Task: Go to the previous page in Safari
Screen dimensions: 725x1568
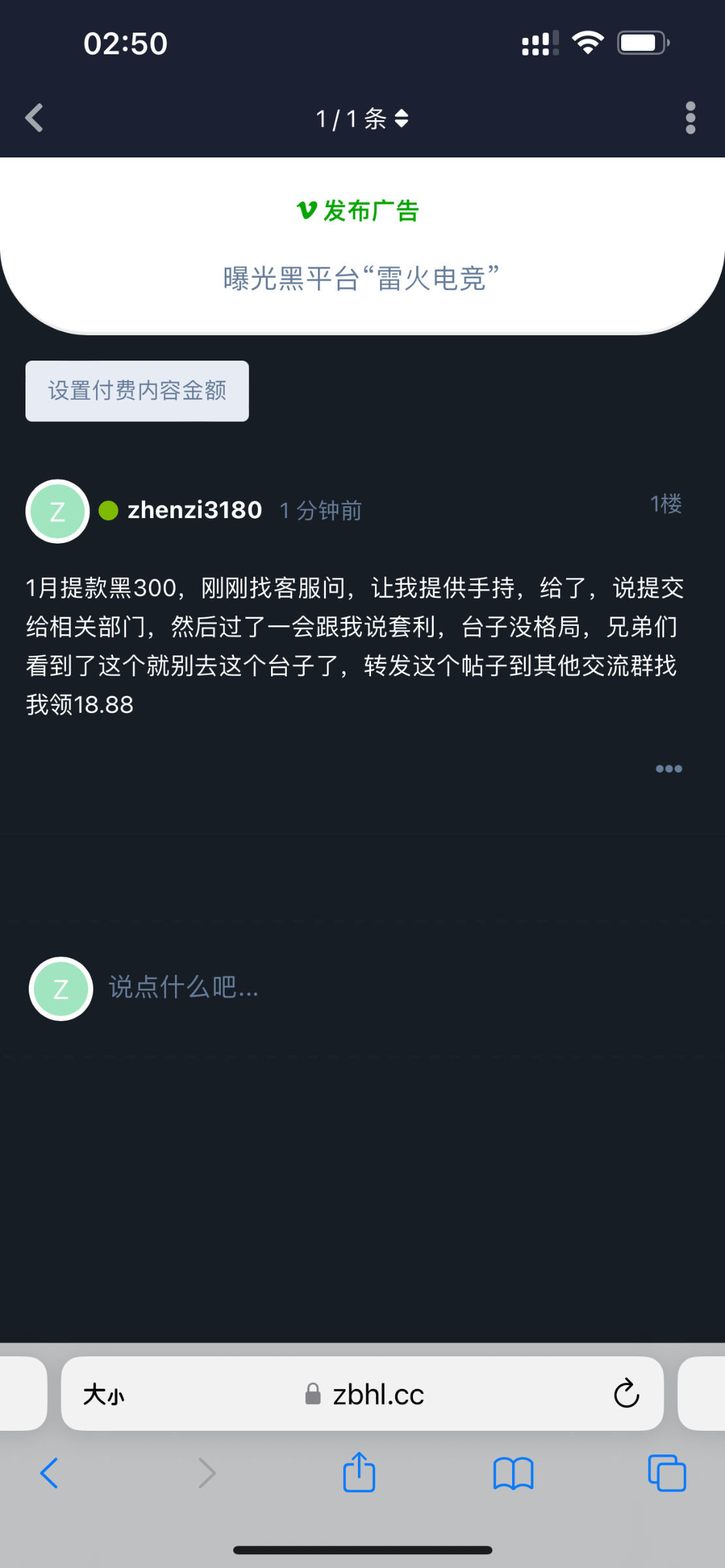Action: (50, 1473)
